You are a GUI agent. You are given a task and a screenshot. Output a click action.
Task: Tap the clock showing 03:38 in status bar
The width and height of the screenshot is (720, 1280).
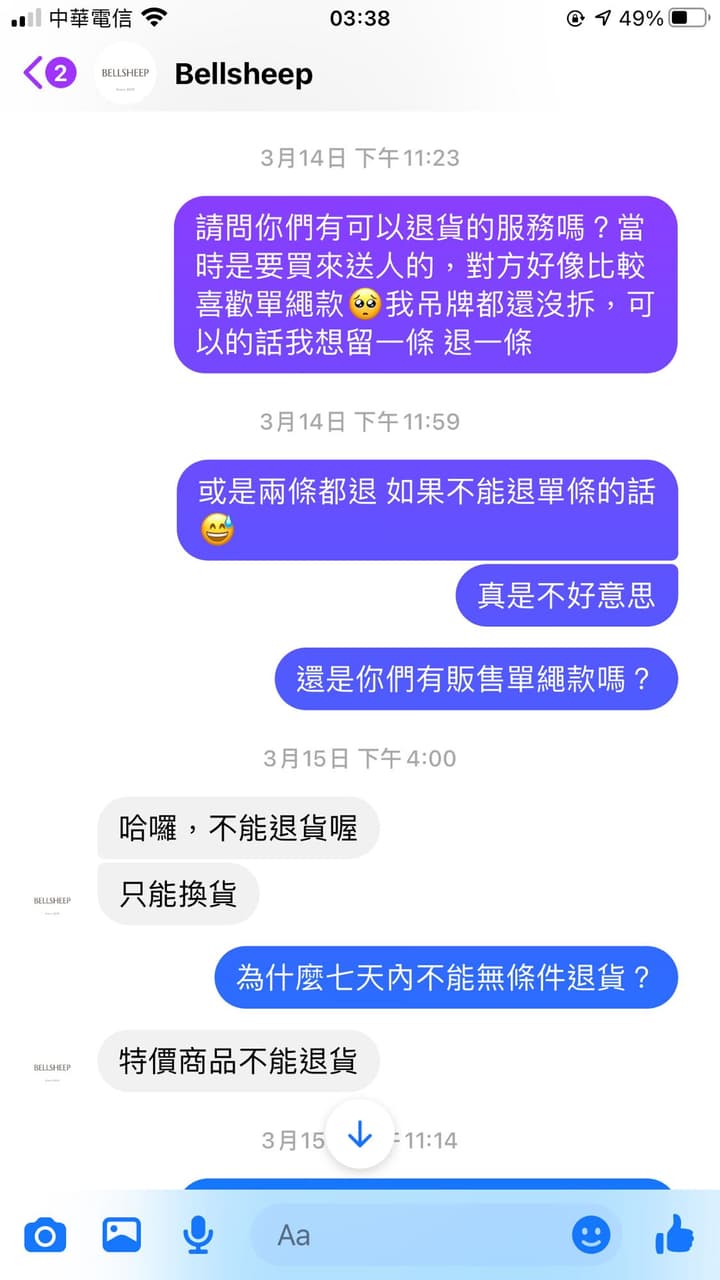pyautogui.click(x=359, y=16)
